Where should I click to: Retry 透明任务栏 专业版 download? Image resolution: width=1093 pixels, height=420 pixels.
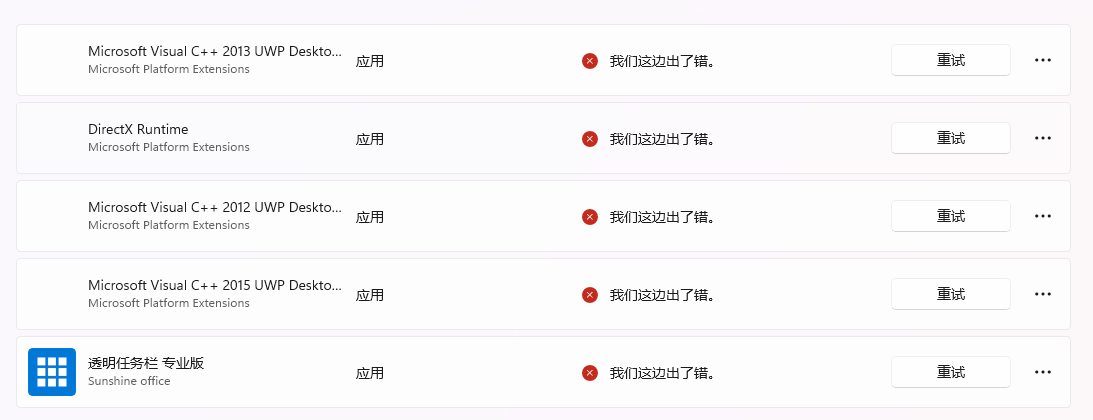pyautogui.click(x=950, y=372)
